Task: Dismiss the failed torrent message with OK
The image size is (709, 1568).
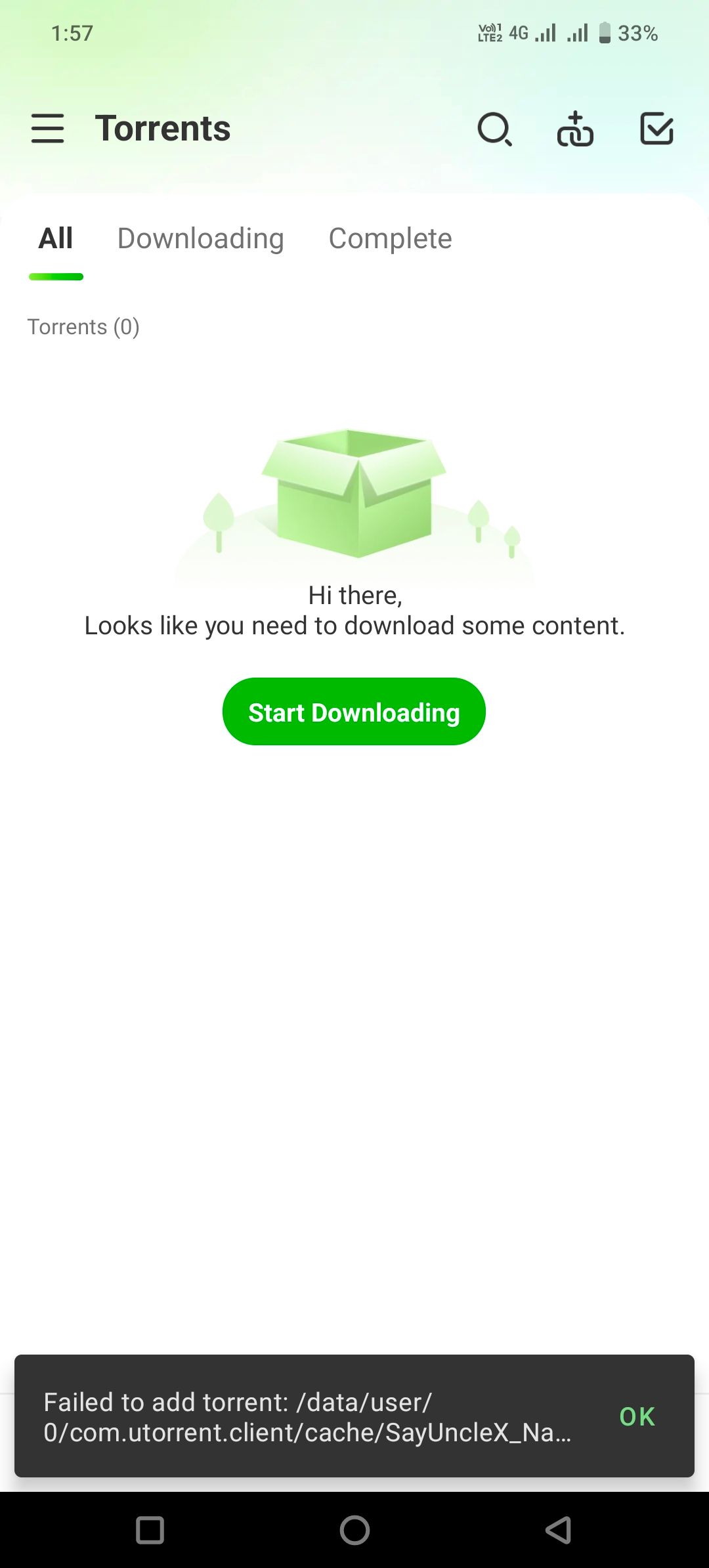Action: click(x=637, y=1416)
